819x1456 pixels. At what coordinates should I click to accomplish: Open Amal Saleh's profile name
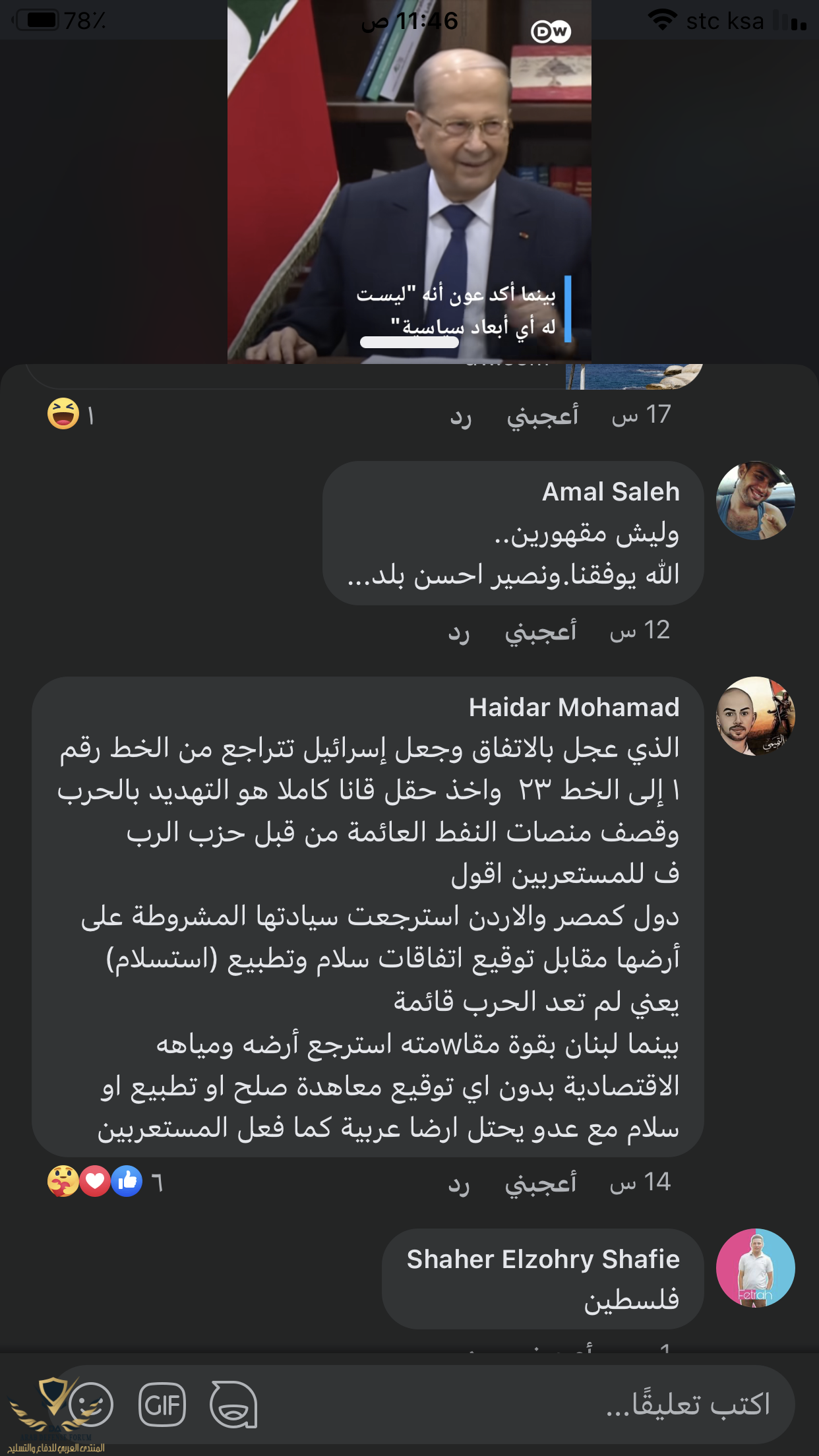click(611, 492)
